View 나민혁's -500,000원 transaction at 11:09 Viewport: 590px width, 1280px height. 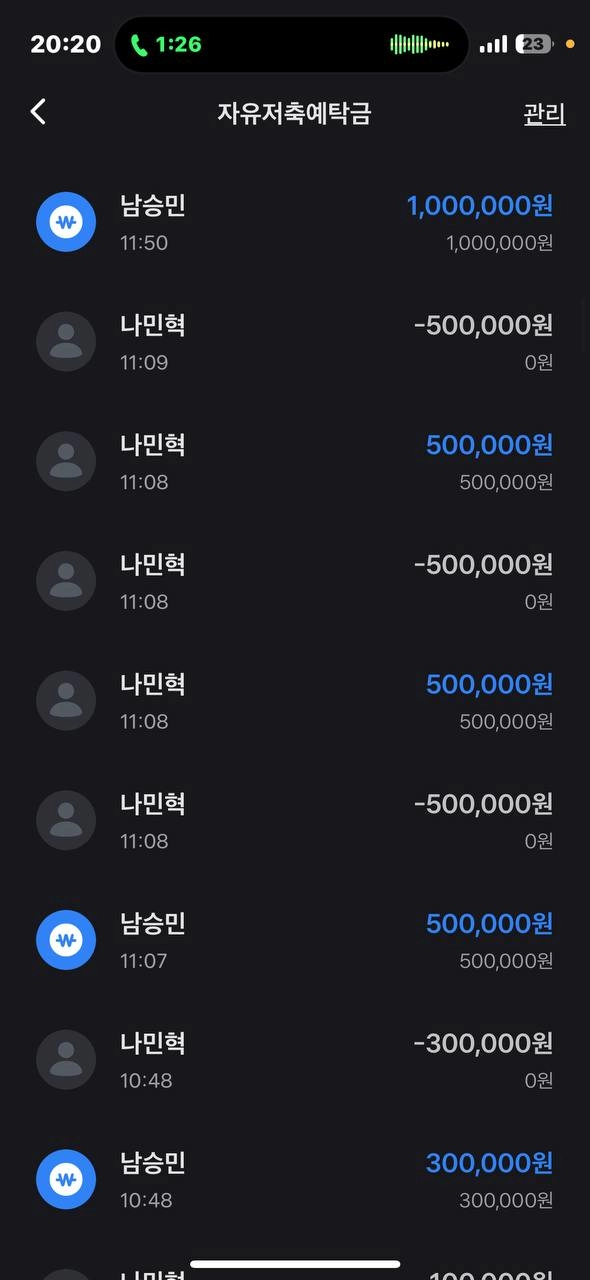(x=295, y=342)
